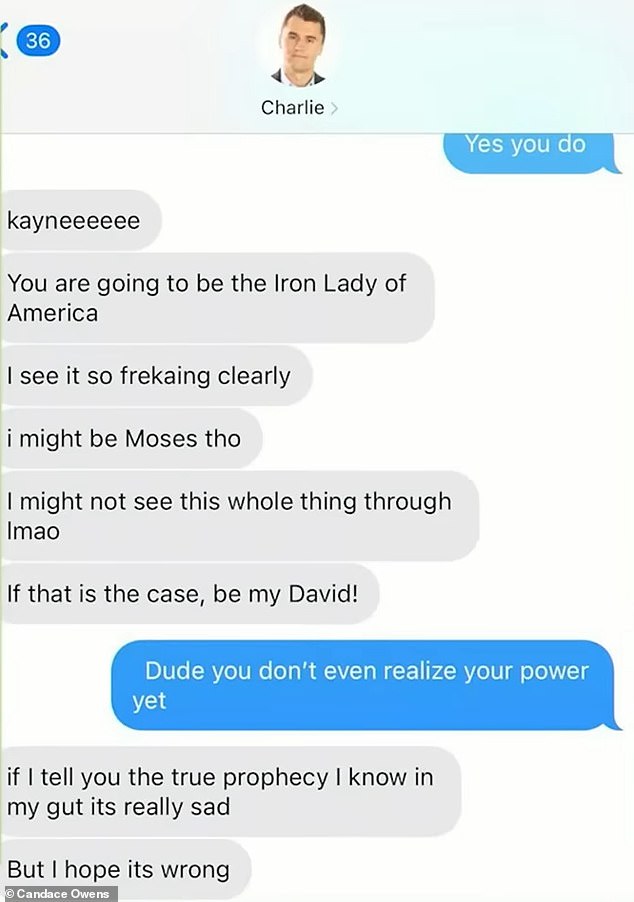634x902 pixels.
Task: Go back to the messages list
Action: (x=32, y=41)
